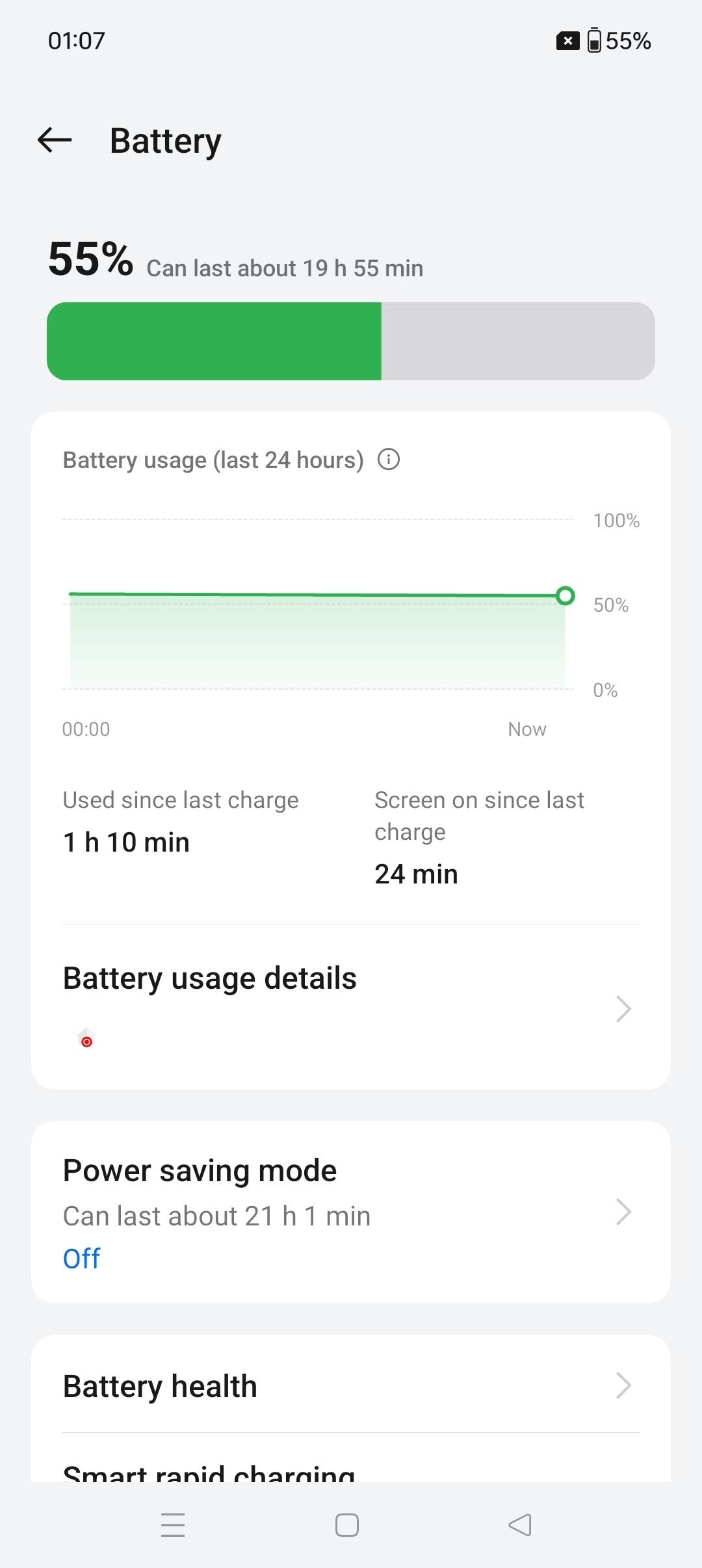The height and width of the screenshot is (1568, 702).
Task: Open the battery usage info tooltip
Action: click(389, 460)
